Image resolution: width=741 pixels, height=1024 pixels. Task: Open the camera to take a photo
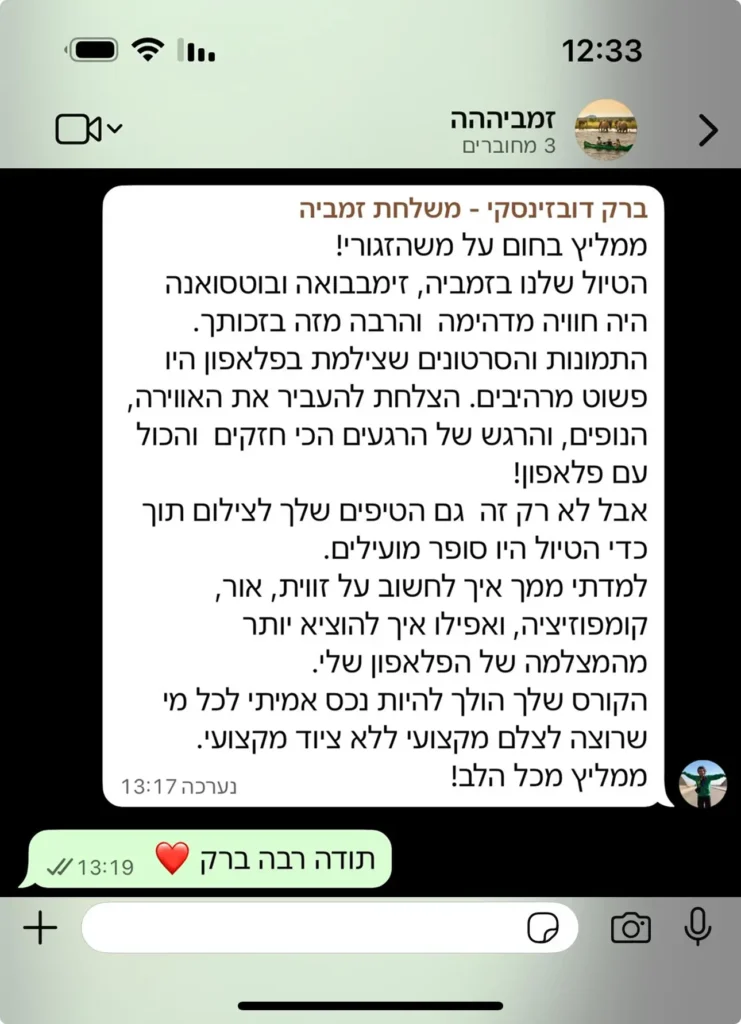click(x=630, y=928)
